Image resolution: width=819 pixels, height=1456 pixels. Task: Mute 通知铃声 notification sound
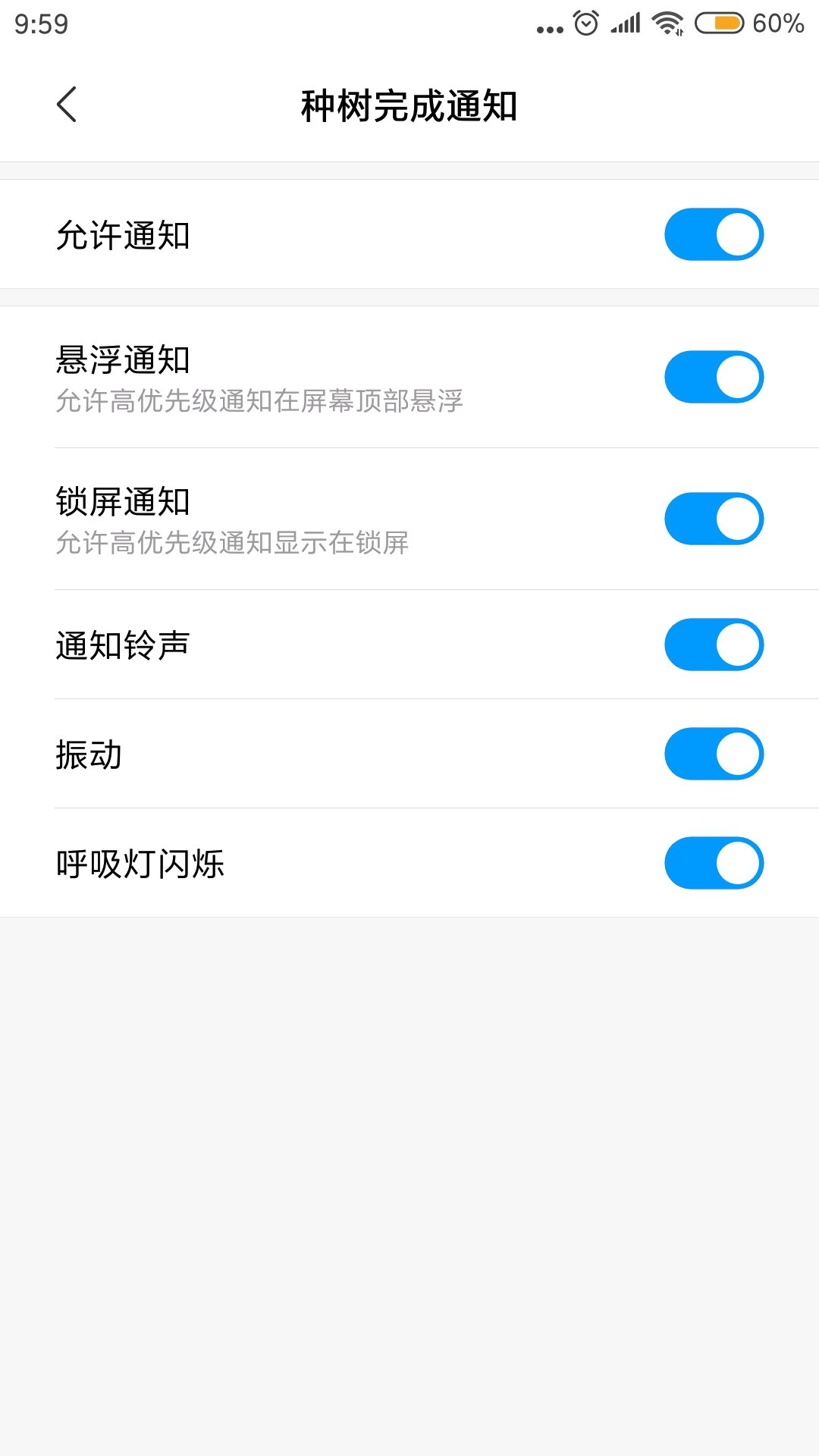[714, 645]
